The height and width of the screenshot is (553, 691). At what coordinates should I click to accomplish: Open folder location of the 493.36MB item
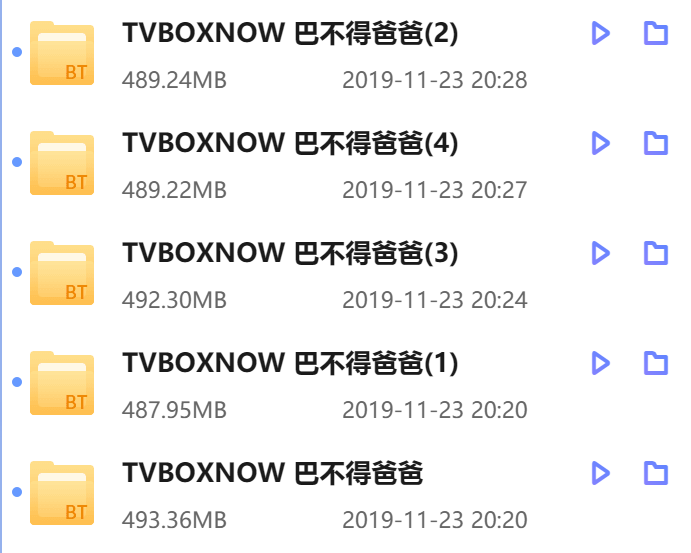click(655, 473)
